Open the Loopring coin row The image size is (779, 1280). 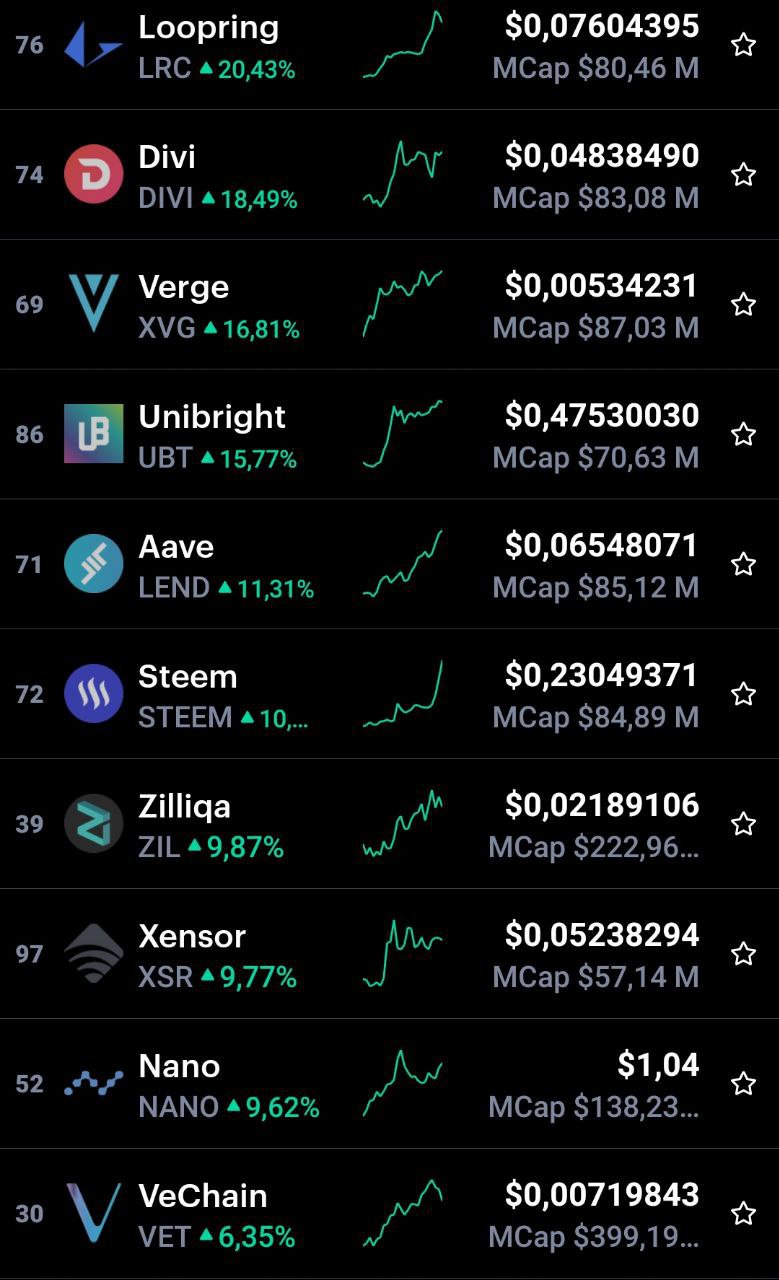pos(389,45)
